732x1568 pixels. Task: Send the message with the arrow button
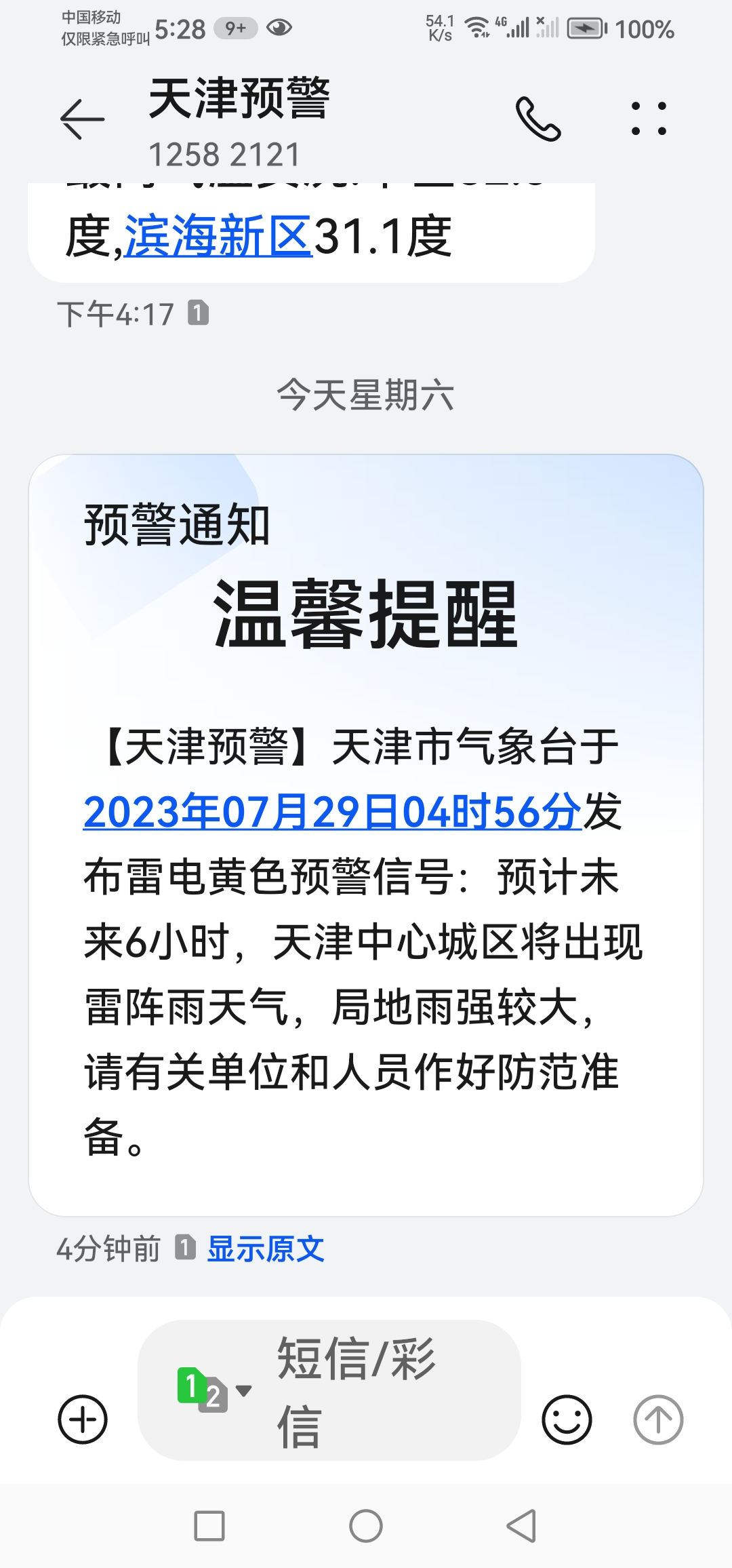coord(658,1419)
